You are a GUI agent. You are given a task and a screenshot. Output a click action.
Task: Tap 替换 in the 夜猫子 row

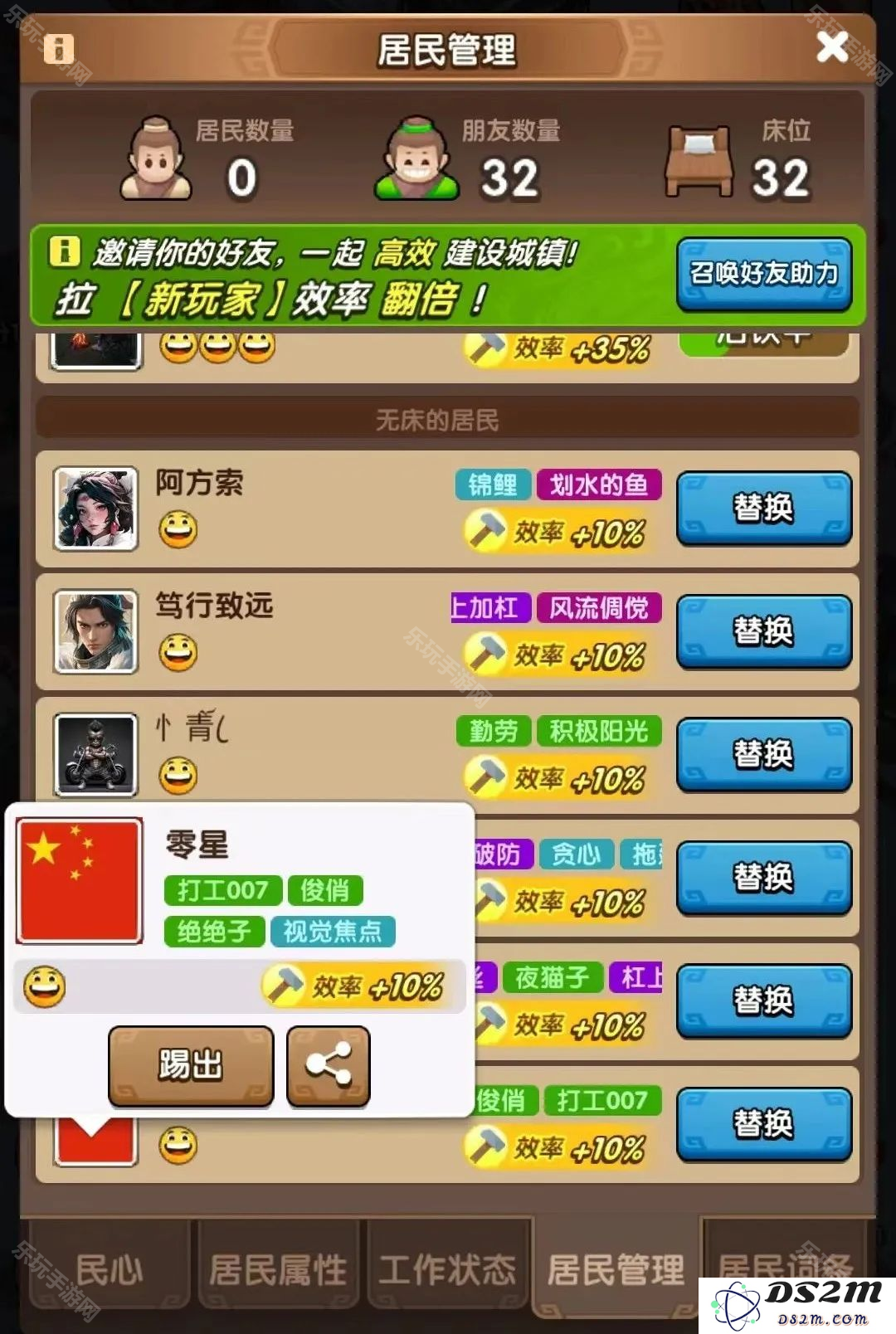(x=764, y=1000)
